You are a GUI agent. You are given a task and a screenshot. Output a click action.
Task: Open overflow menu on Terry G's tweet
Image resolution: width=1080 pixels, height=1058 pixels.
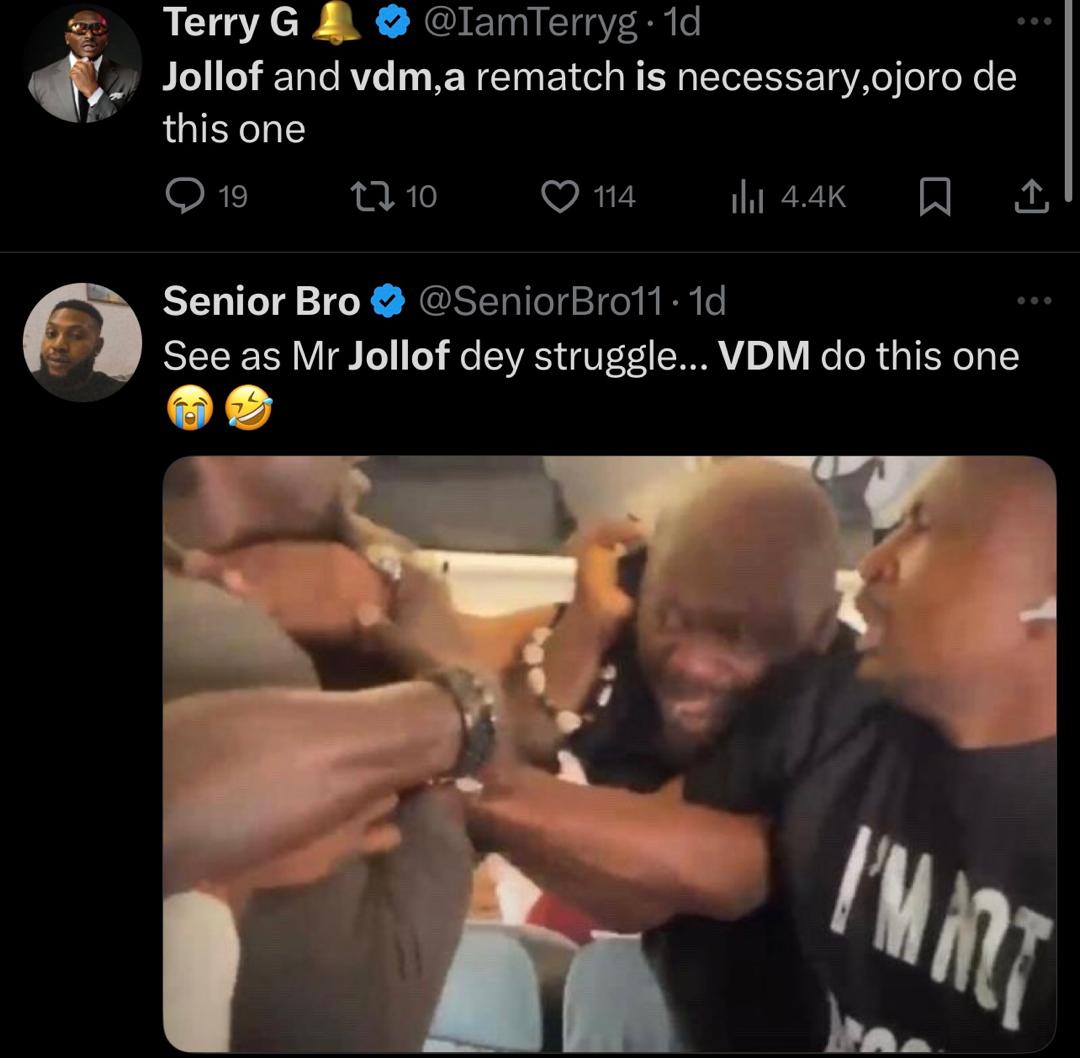pos(1034,20)
